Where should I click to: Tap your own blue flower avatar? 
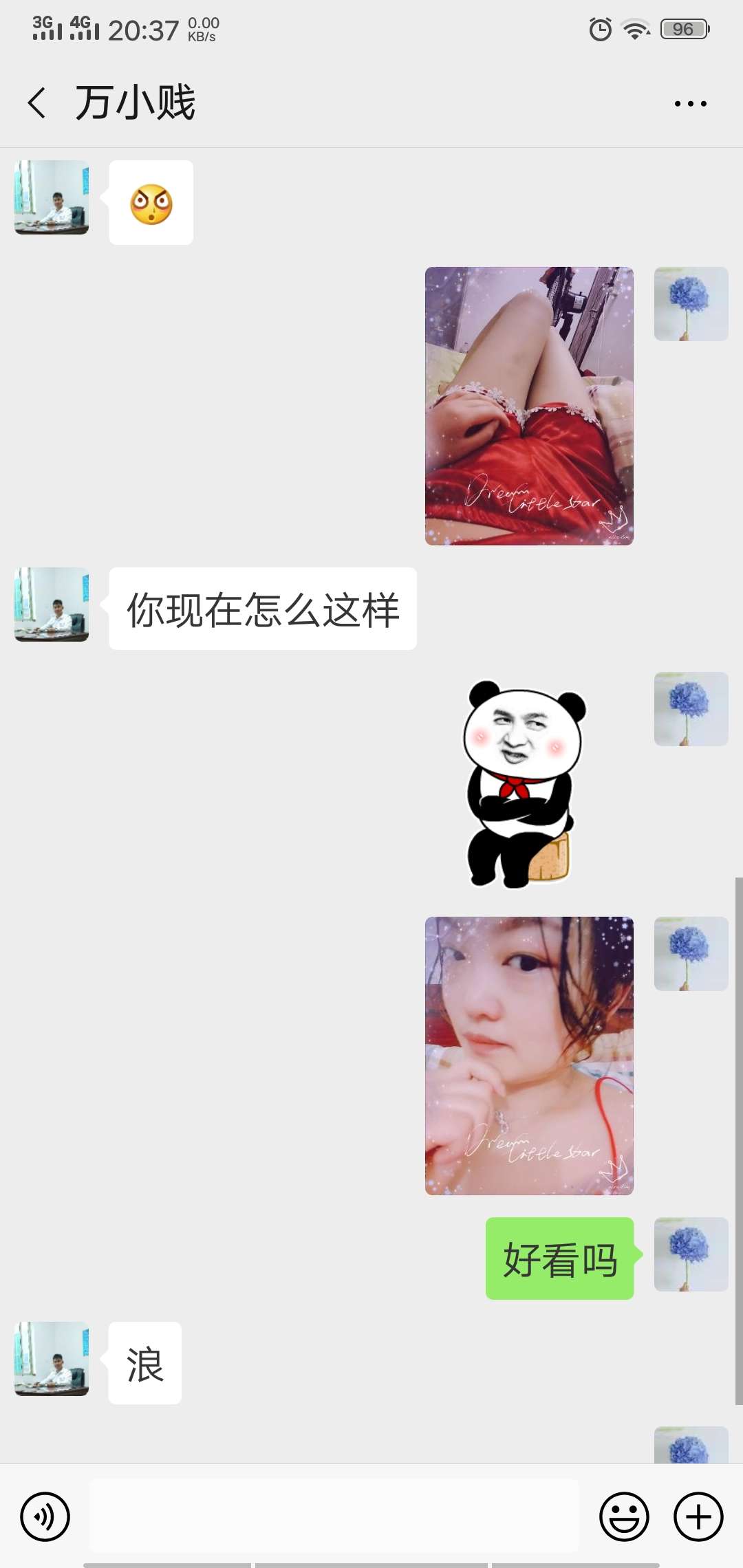pos(691,303)
